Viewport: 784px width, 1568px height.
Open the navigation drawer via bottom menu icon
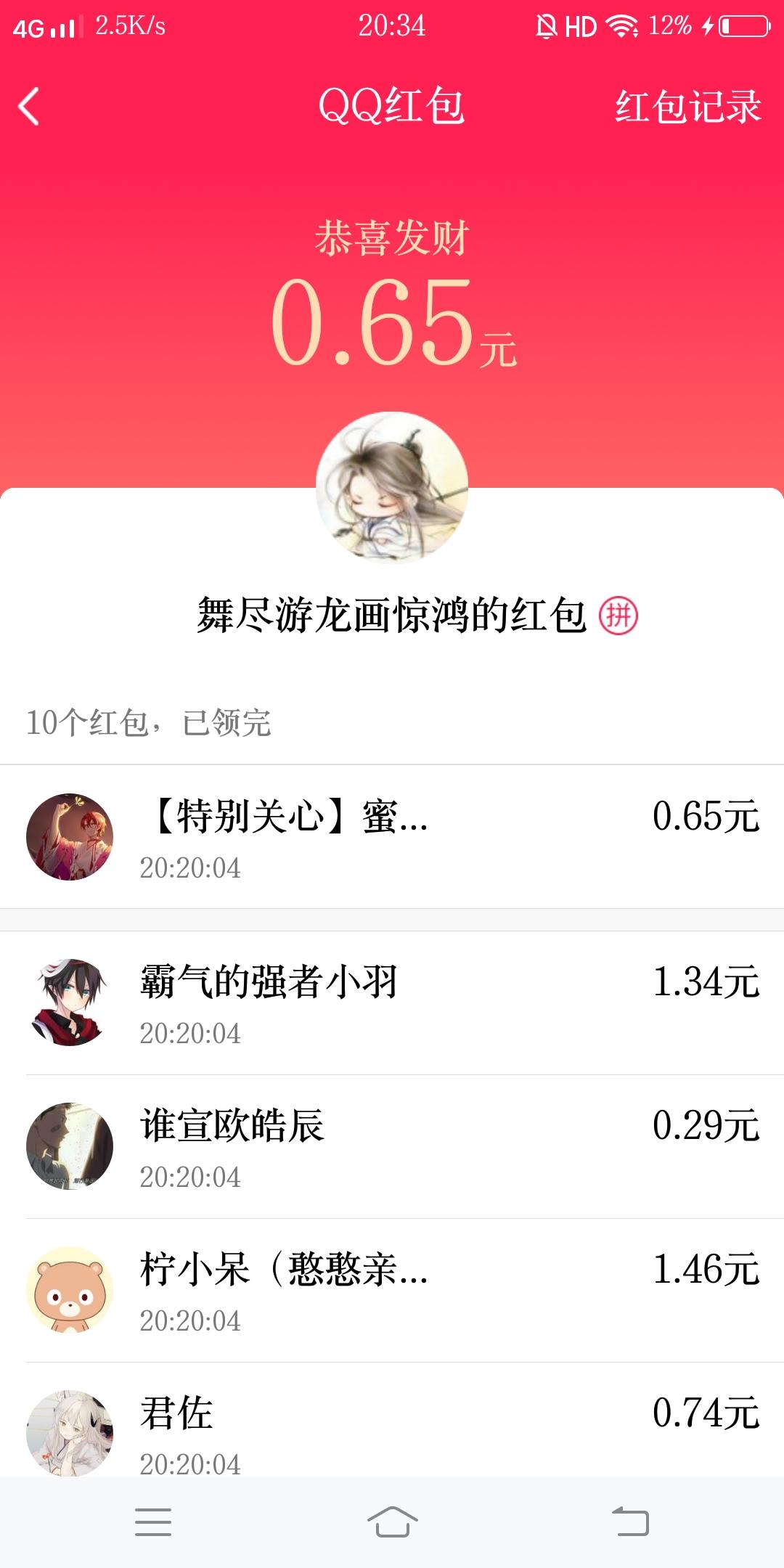pyautogui.click(x=151, y=1522)
